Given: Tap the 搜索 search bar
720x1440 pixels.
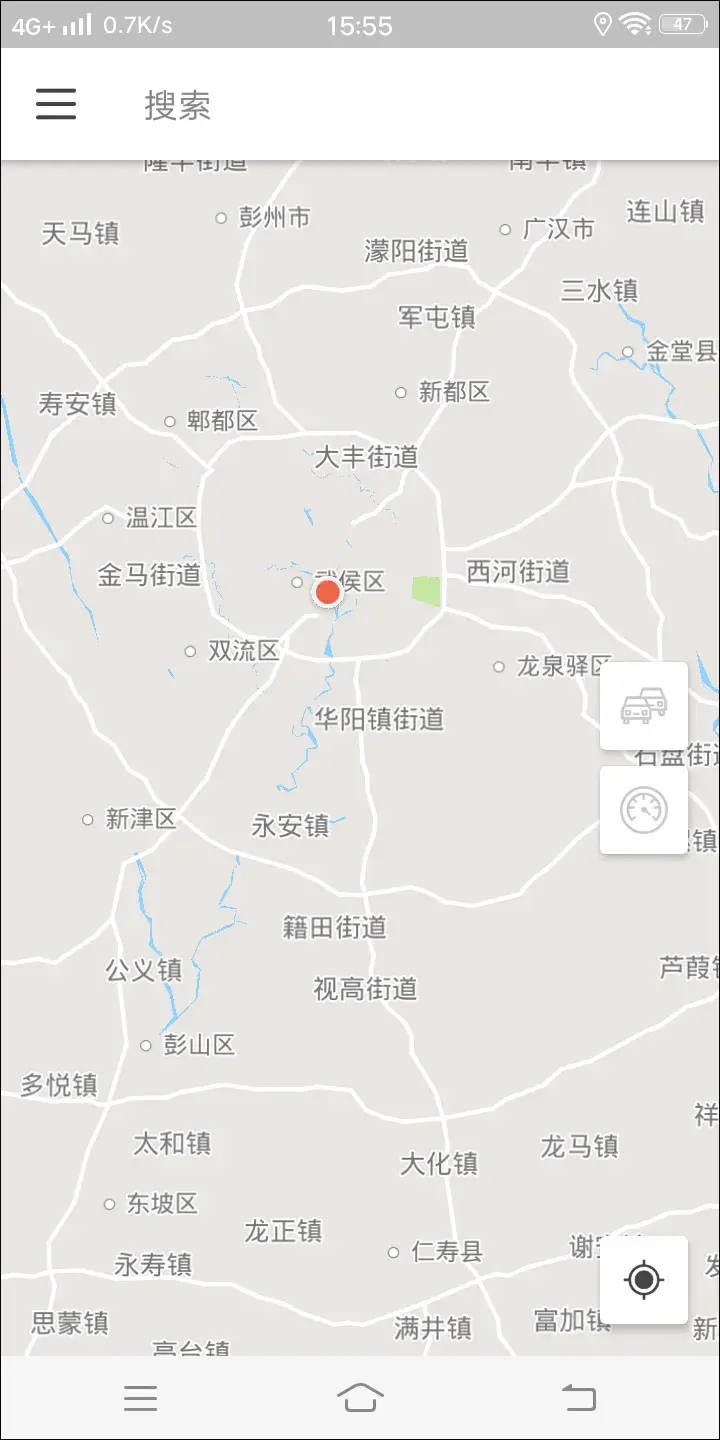Looking at the screenshot, I should click(x=176, y=104).
